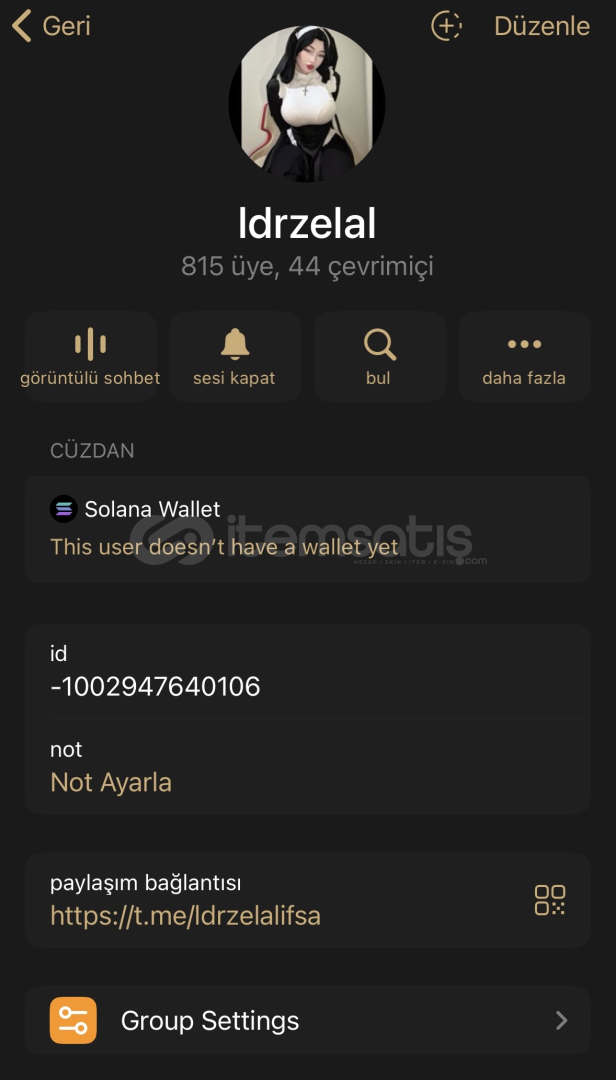Viewport: 616px width, 1080px height.
Task: Open Group Settings
Action: (307, 1020)
